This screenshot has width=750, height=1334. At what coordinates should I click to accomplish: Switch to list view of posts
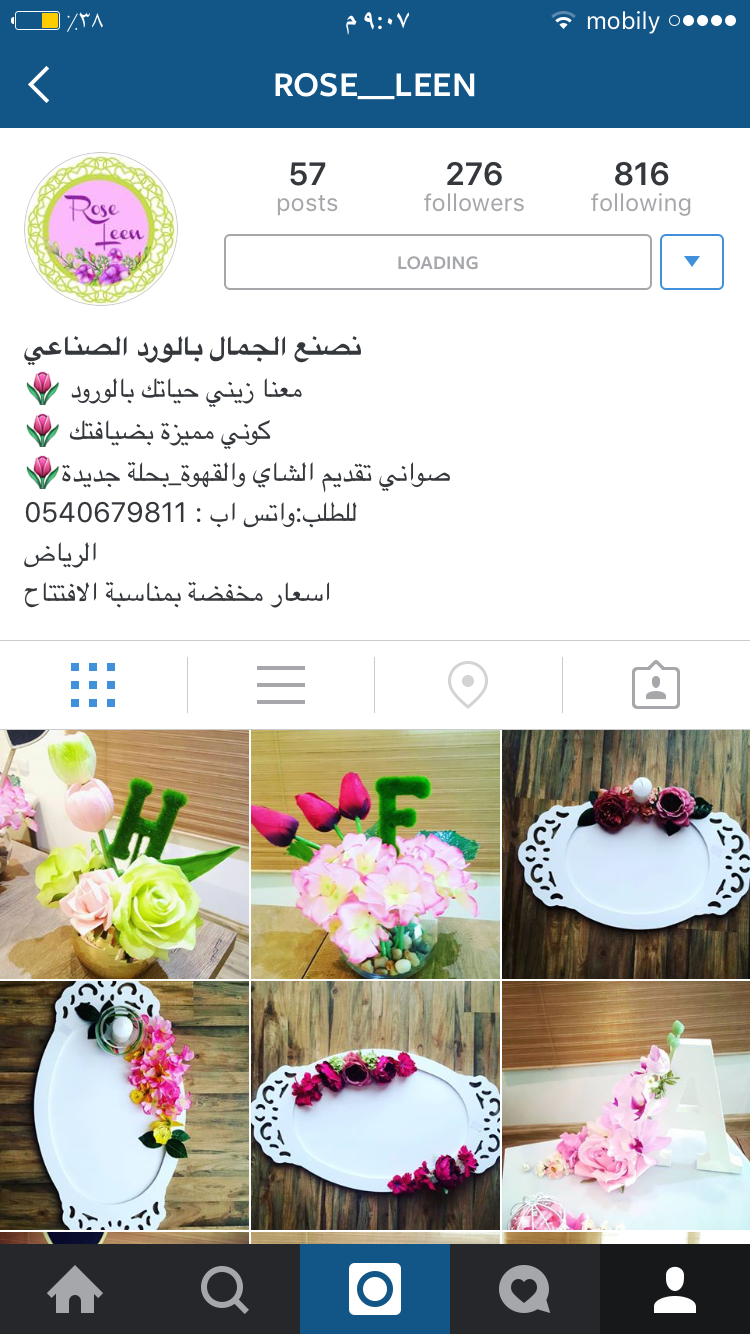pos(281,685)
